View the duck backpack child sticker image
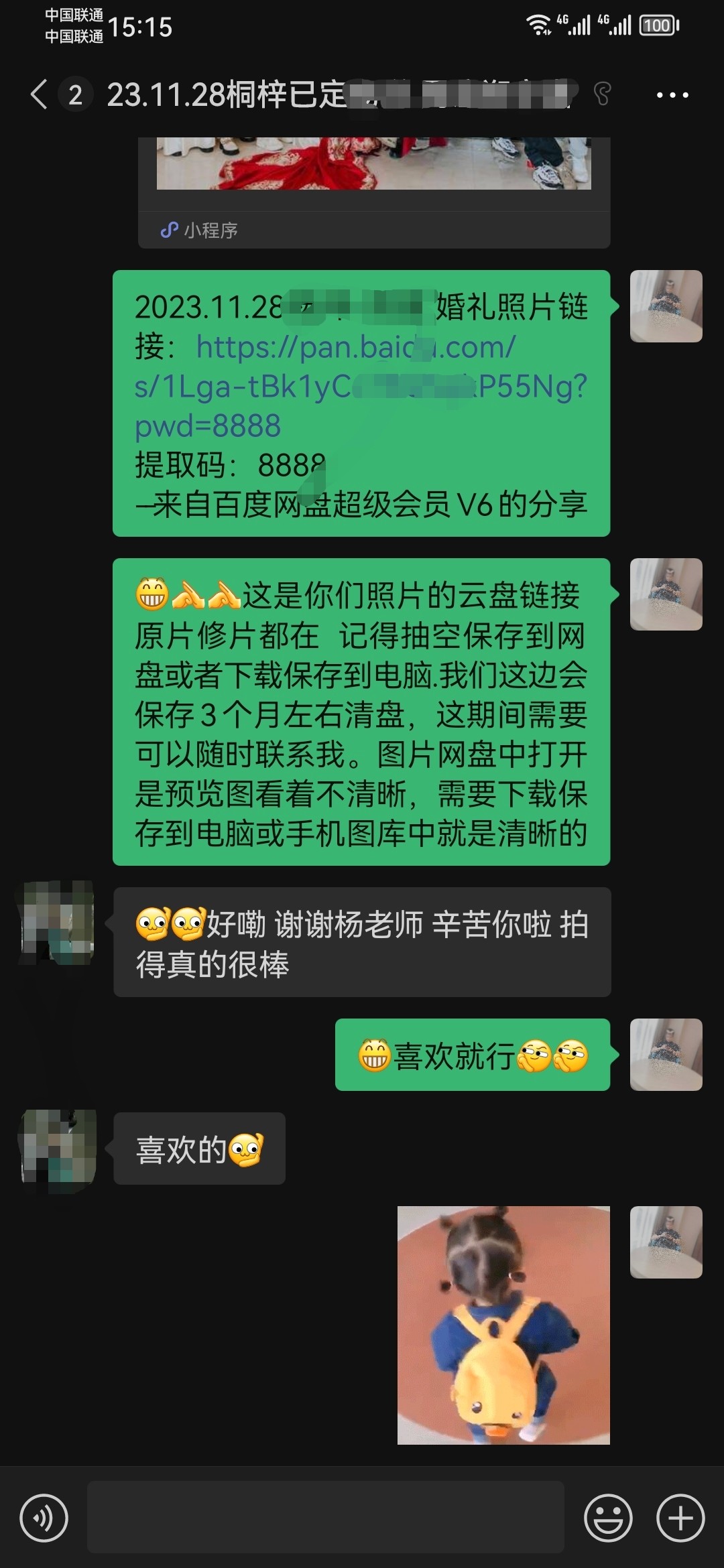The height and width of the screenshot is (1568, 724). click(503, 1325)
